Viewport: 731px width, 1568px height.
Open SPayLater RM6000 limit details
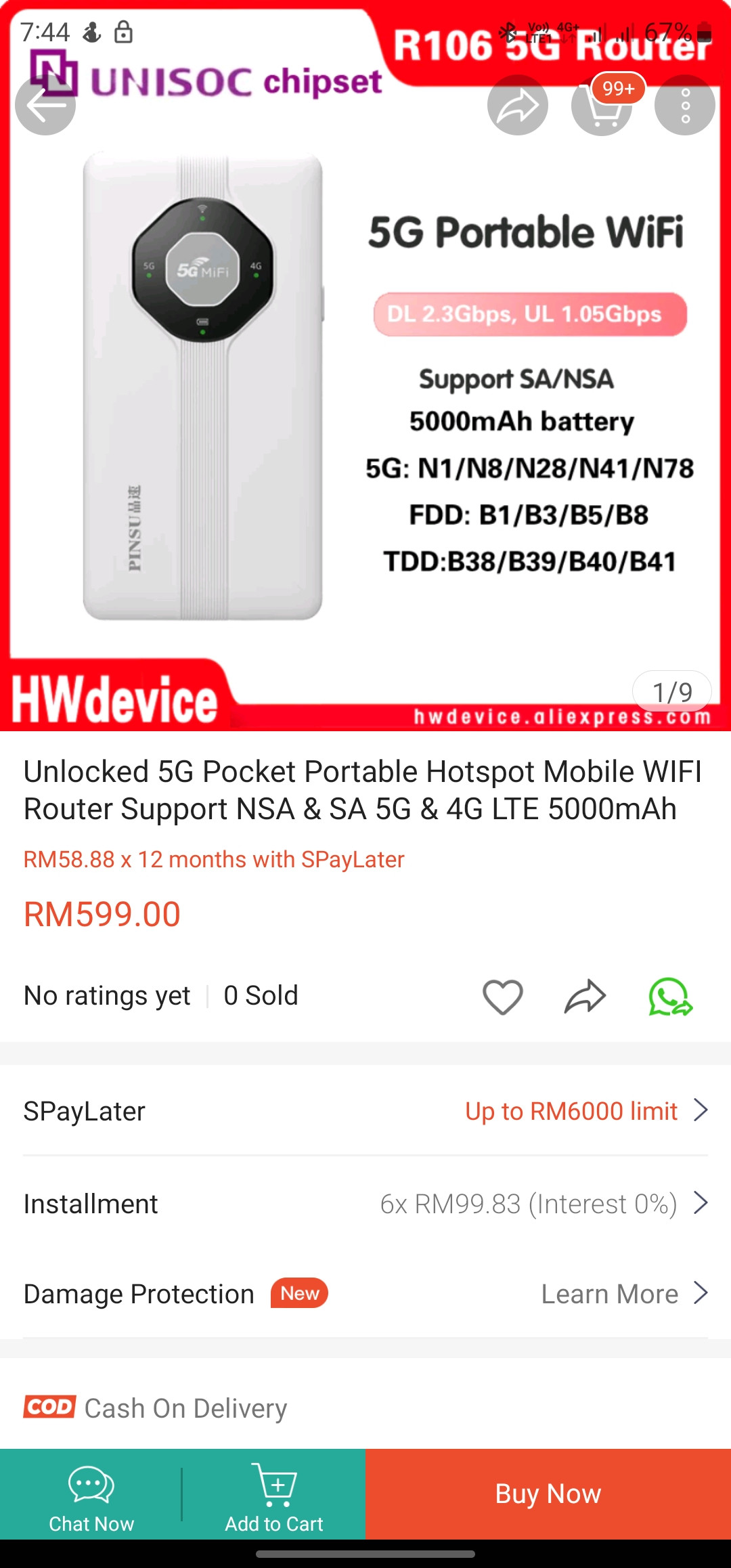[365, 1111]
